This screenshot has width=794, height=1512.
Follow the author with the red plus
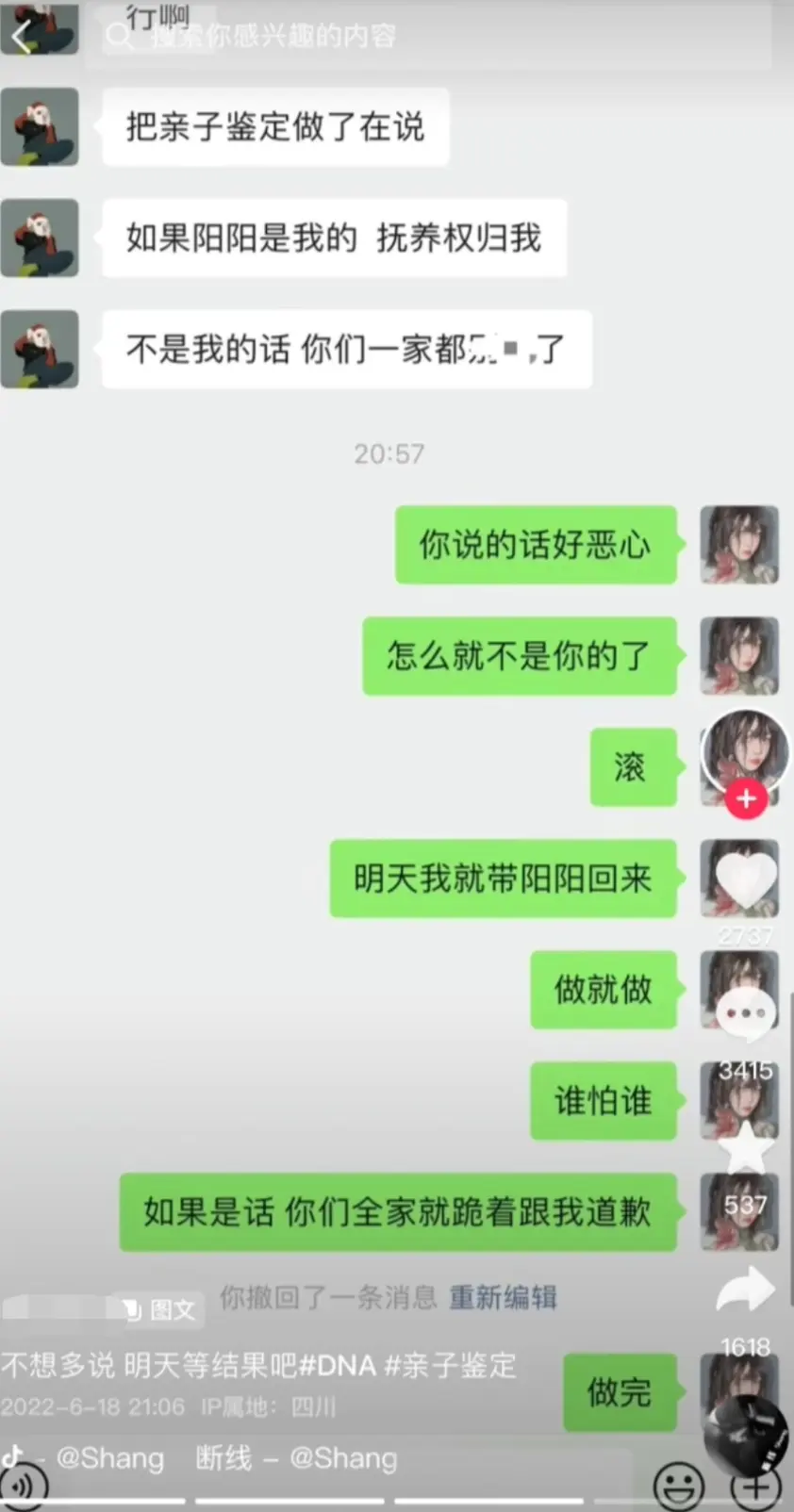click(x=746, y=799)
